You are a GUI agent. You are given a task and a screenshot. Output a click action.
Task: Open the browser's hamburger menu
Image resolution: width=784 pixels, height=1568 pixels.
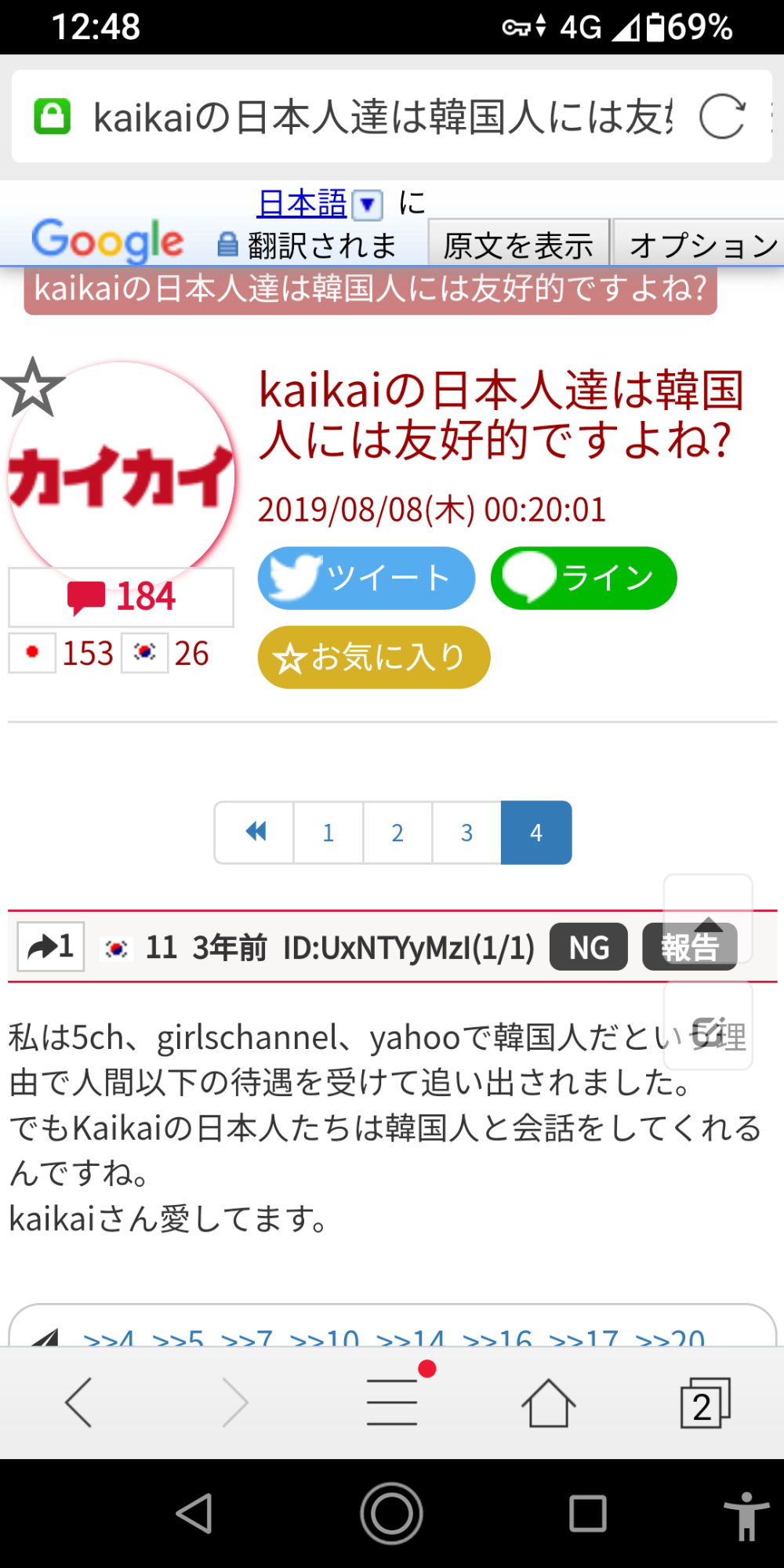(392, 1402)
